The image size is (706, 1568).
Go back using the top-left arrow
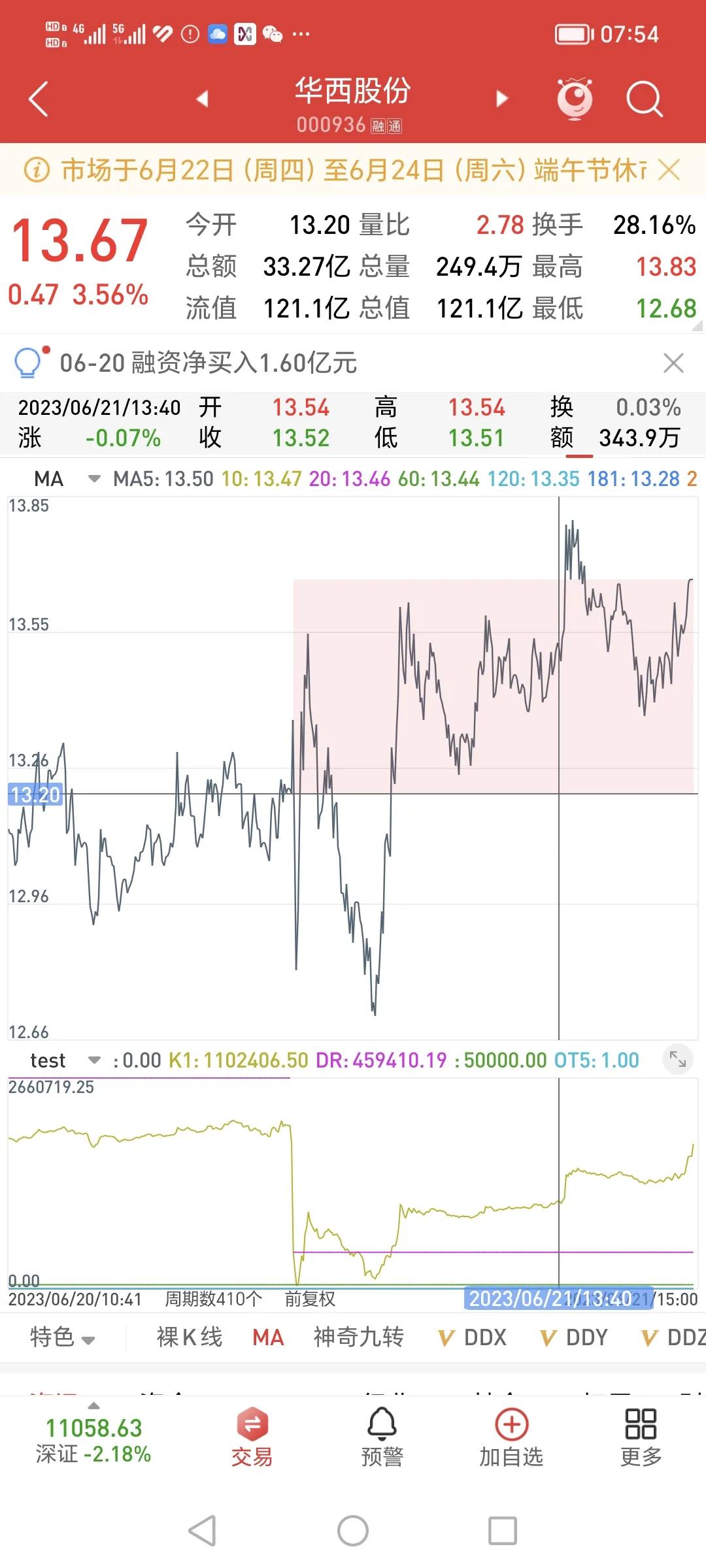[39, 99]
